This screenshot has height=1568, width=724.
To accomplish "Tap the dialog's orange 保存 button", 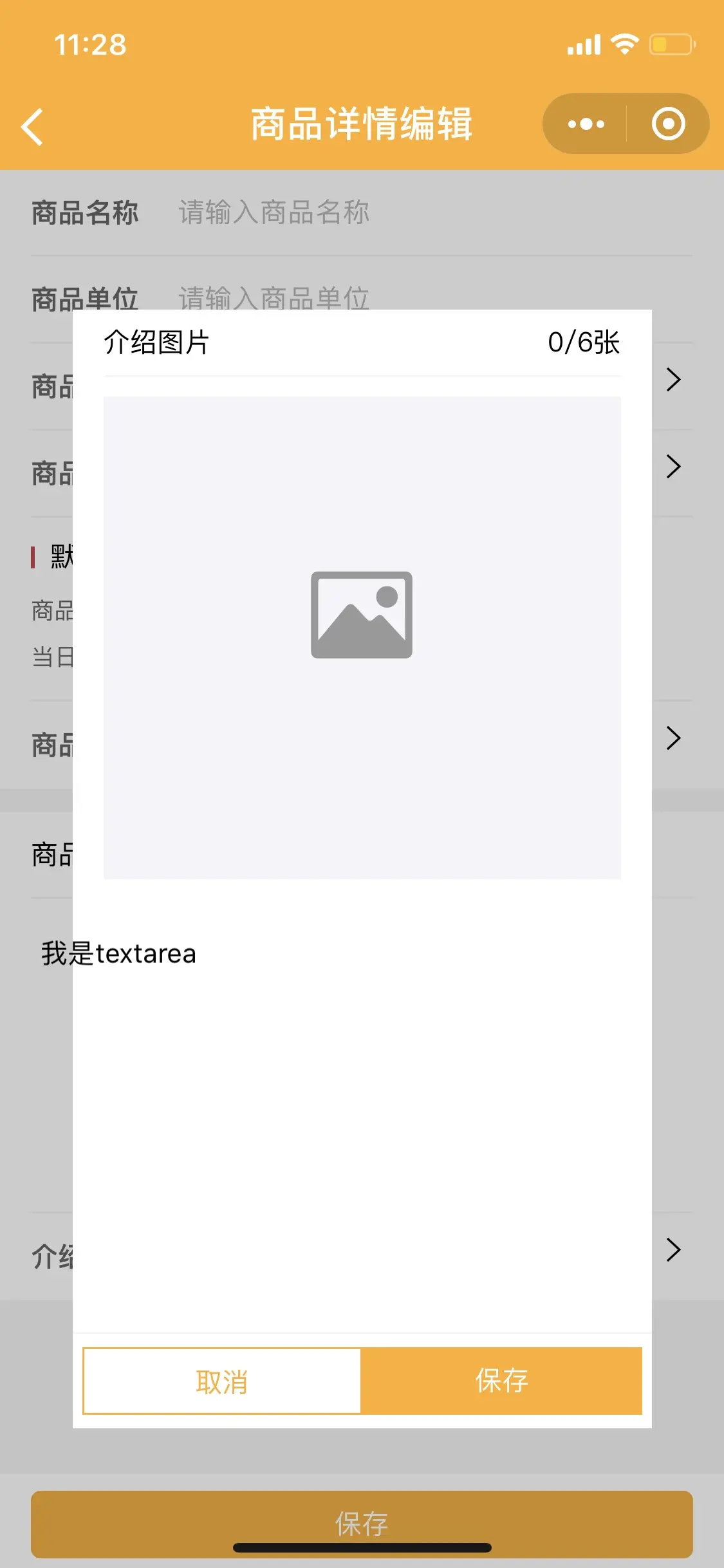I will (x=501, y=1381).
